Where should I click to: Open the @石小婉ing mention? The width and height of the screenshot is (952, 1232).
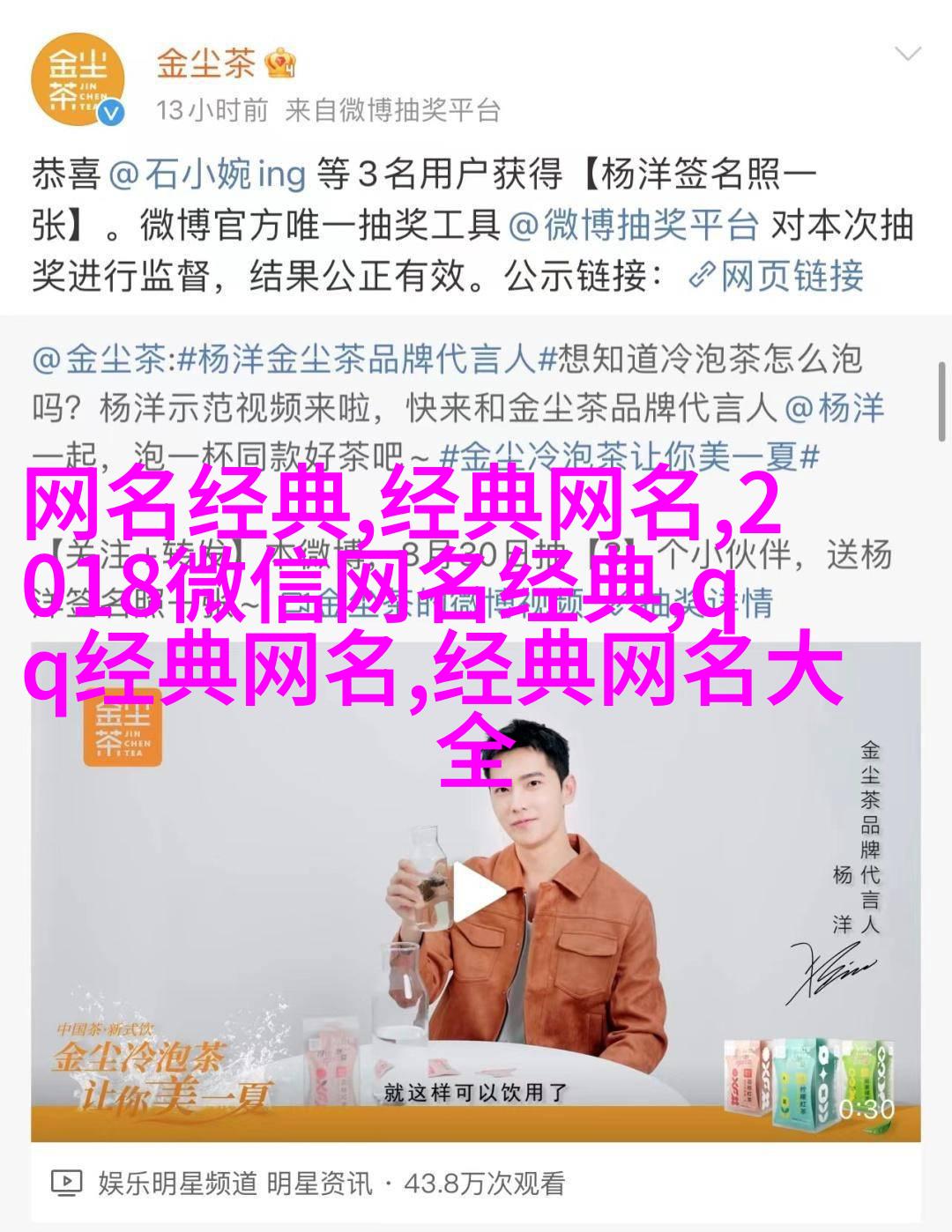click(x=207, y=174)
